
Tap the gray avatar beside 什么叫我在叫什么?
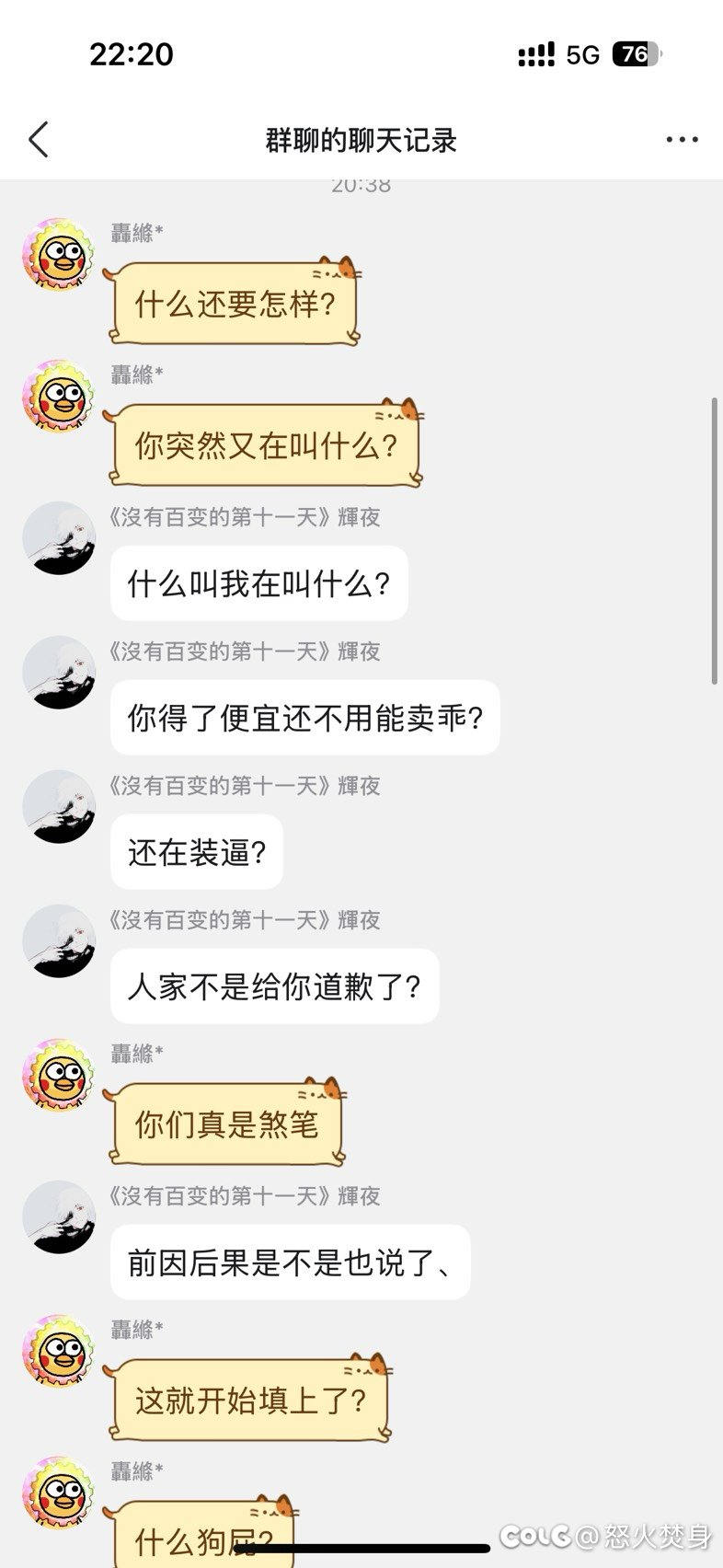click(x=59, y=538)
